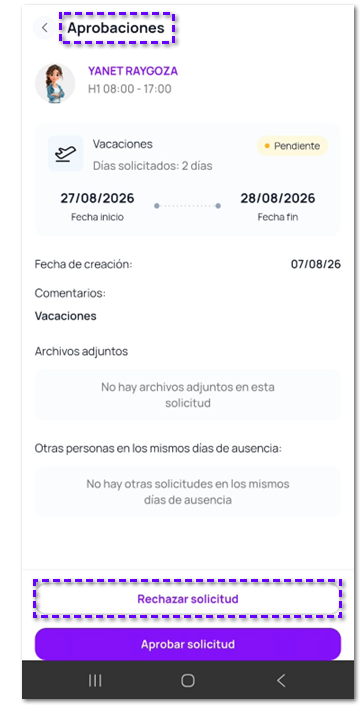Approve the request with Aprobar solicitud
This screenshot has height=708, width=363.
[x=188, y=644]
